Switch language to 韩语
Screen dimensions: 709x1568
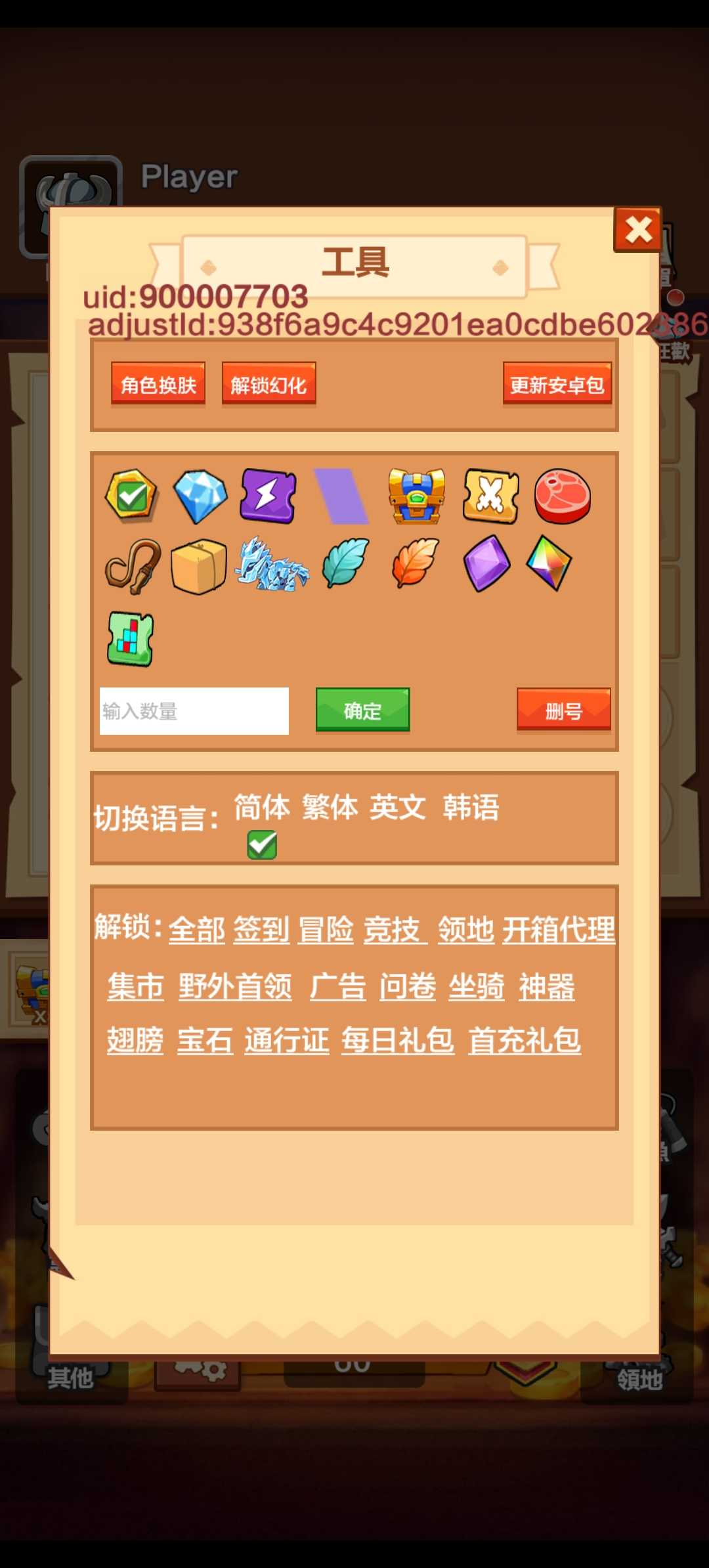point(471,808)
